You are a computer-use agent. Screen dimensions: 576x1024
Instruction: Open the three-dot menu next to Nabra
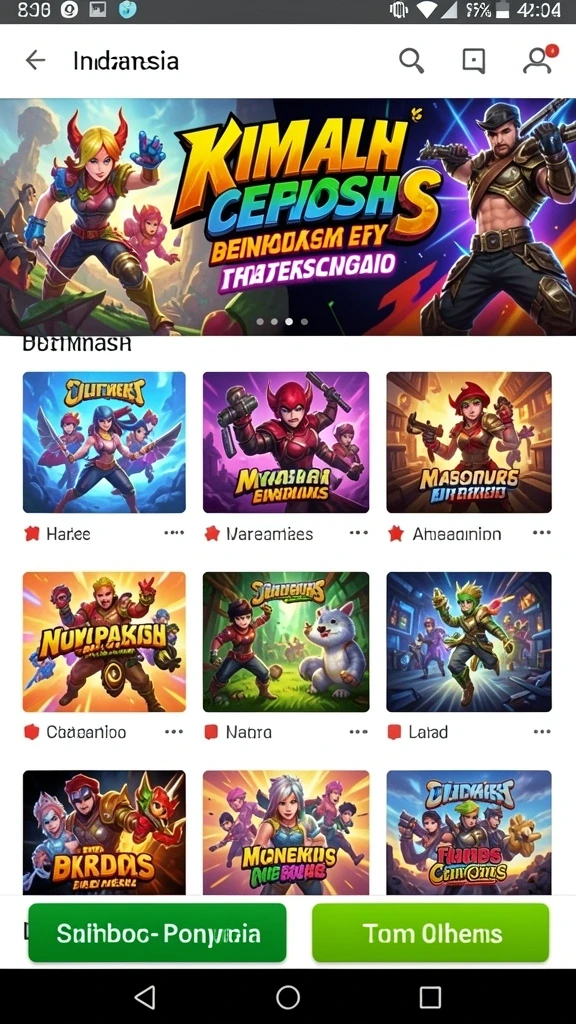tap(359, 731)
